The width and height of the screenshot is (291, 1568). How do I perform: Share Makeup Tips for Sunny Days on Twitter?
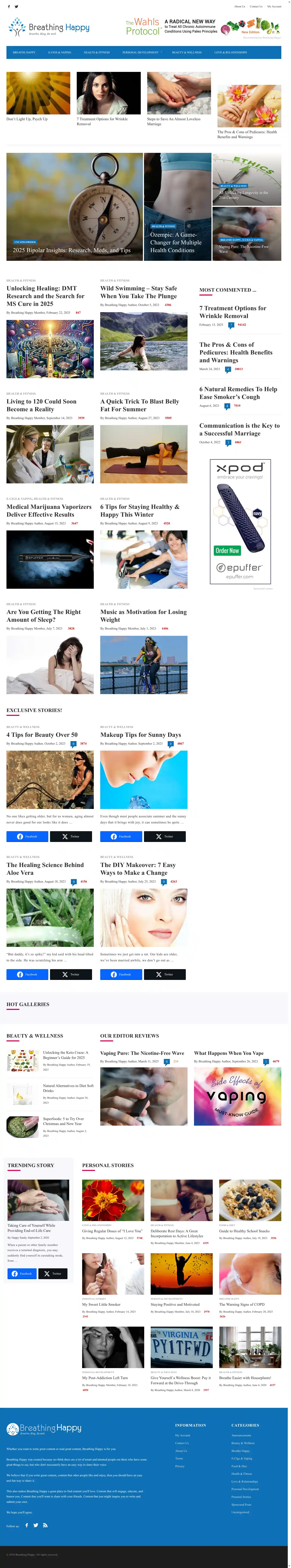point(165,836)
